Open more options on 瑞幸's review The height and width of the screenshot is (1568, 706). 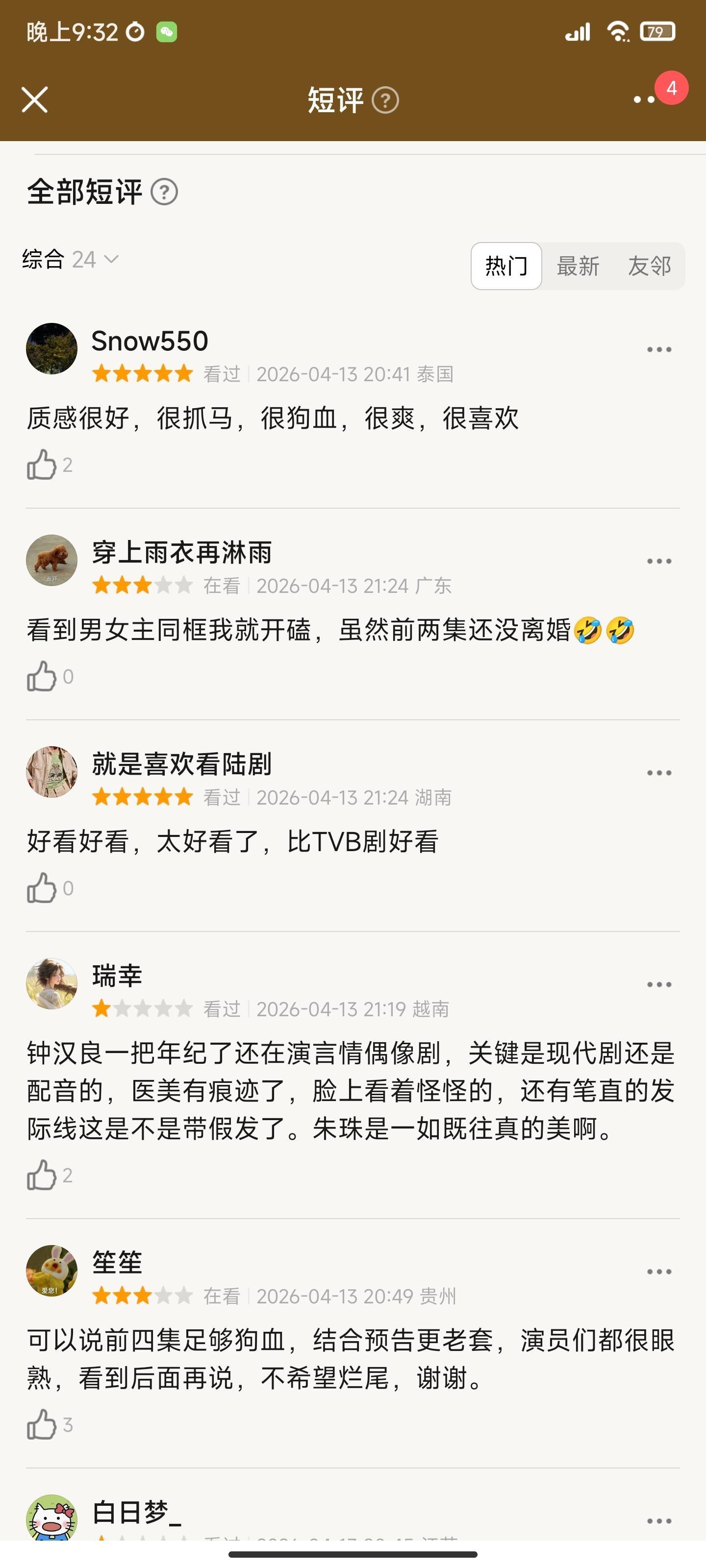click(659, 984)
